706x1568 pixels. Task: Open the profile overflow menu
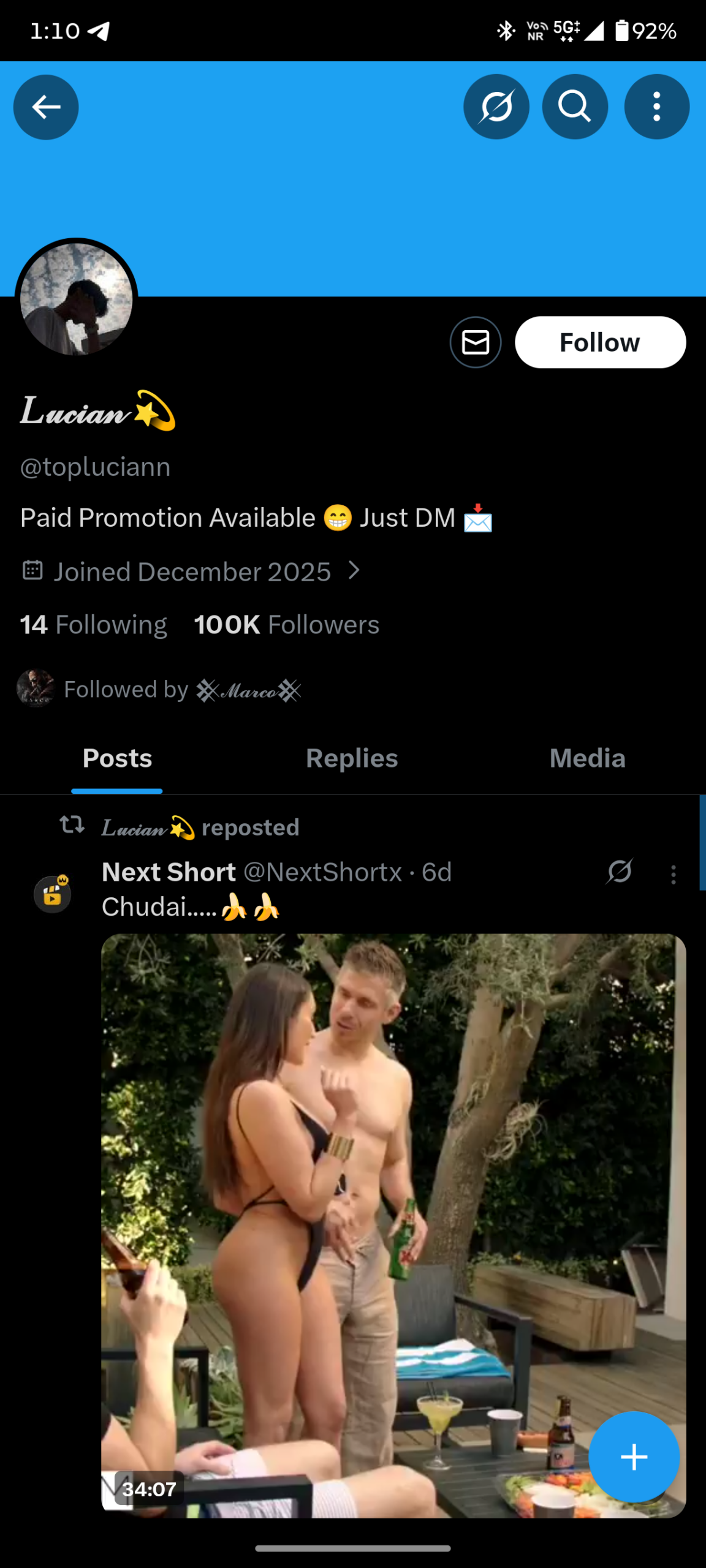pyautogui.click(x=656, y=107)
